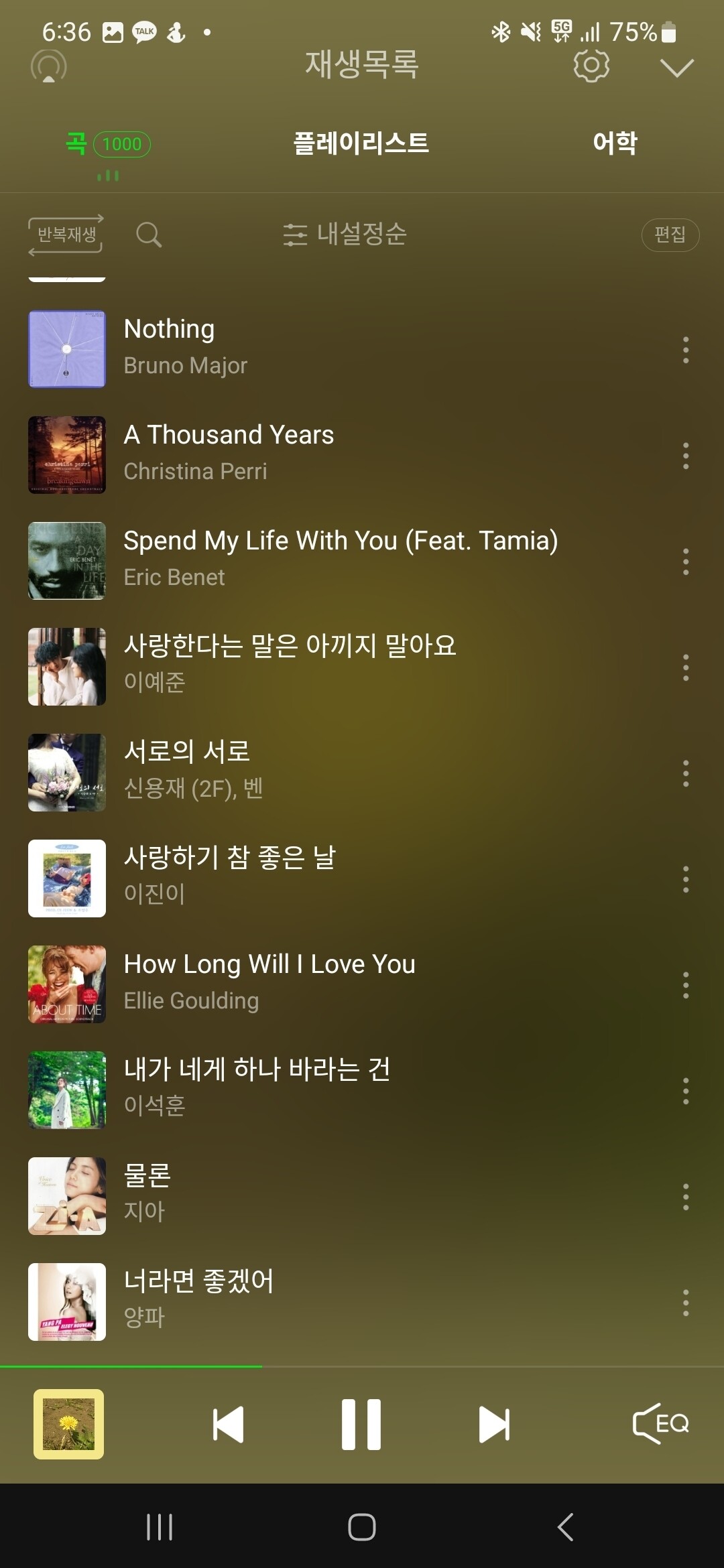
Task: Tap the sort filter icon beside 내설정순
Action: [295, 235]
